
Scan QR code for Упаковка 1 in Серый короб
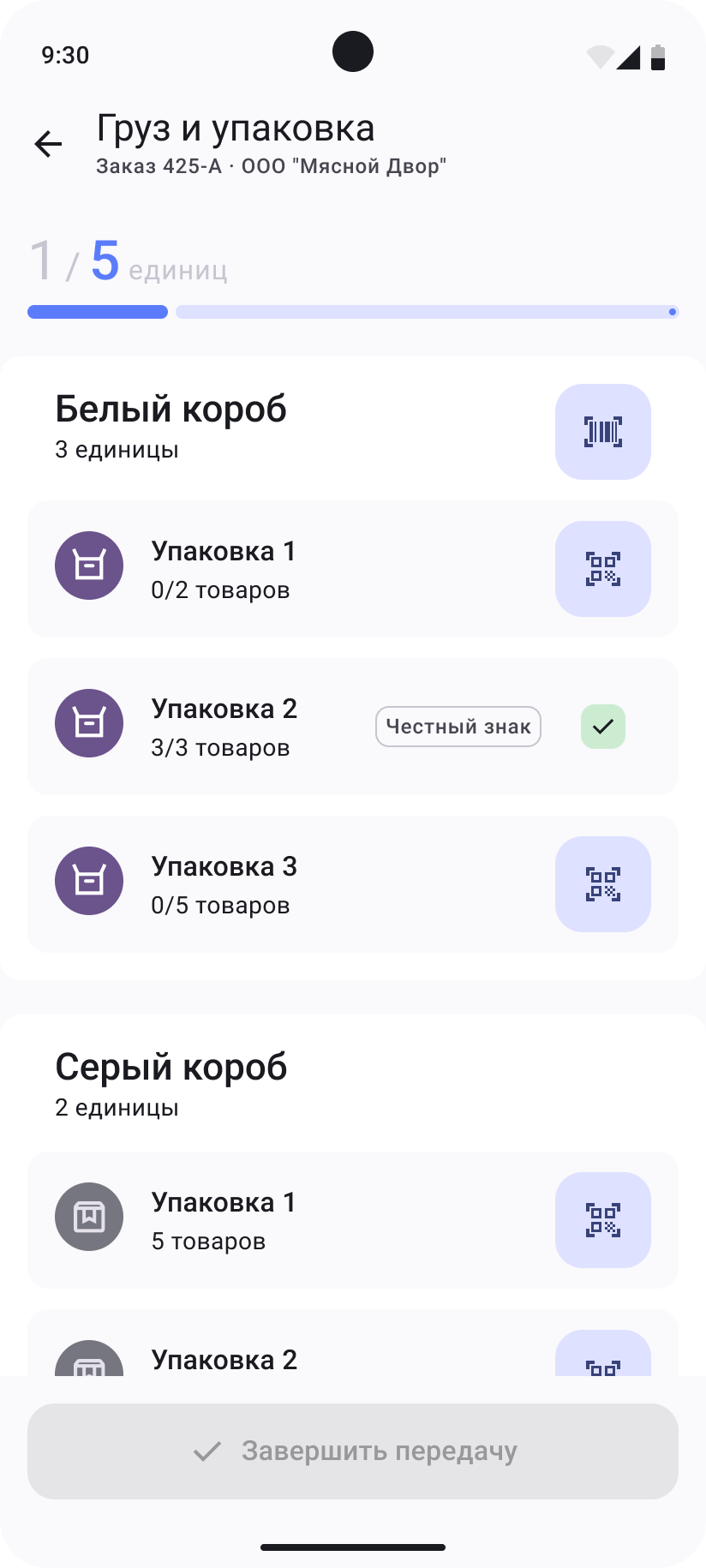[602, 1219]
